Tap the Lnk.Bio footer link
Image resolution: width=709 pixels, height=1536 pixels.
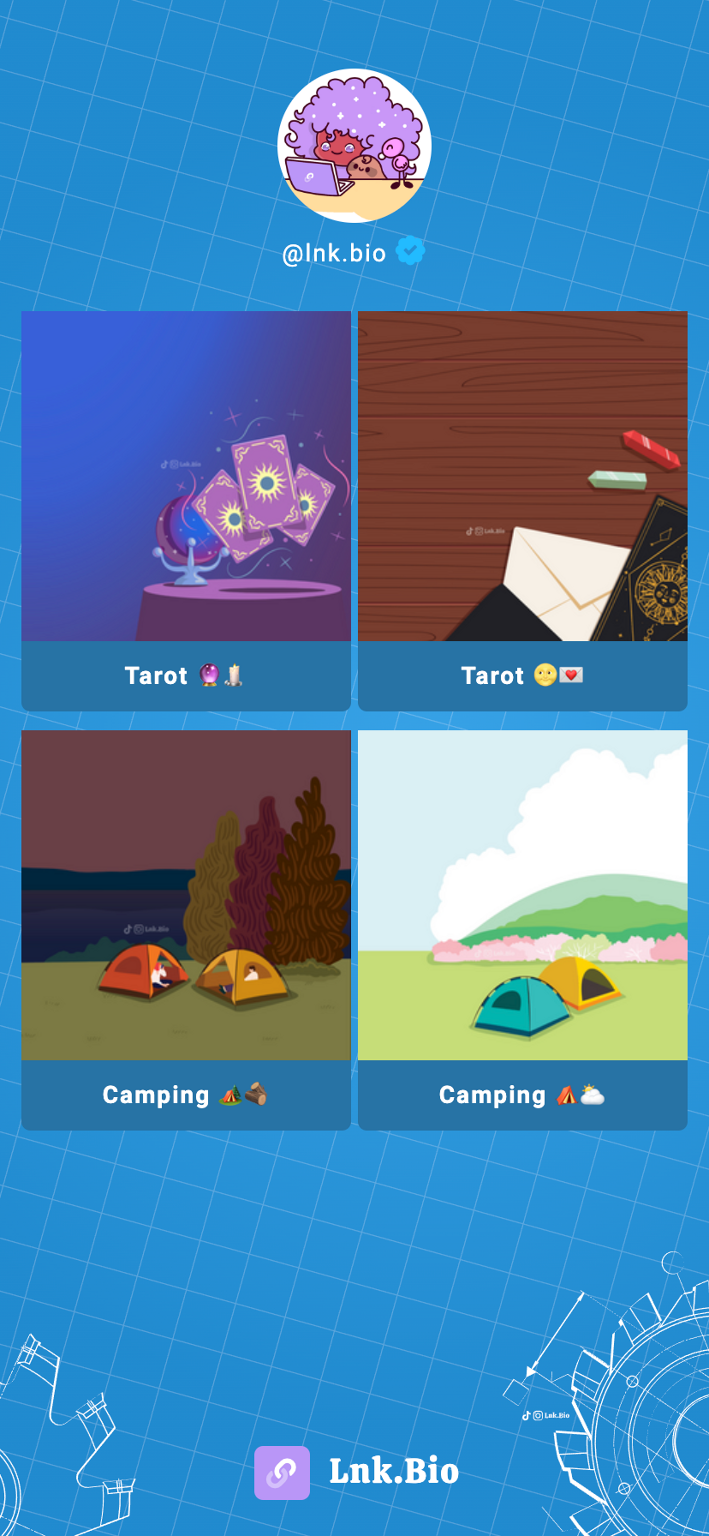356,1472
